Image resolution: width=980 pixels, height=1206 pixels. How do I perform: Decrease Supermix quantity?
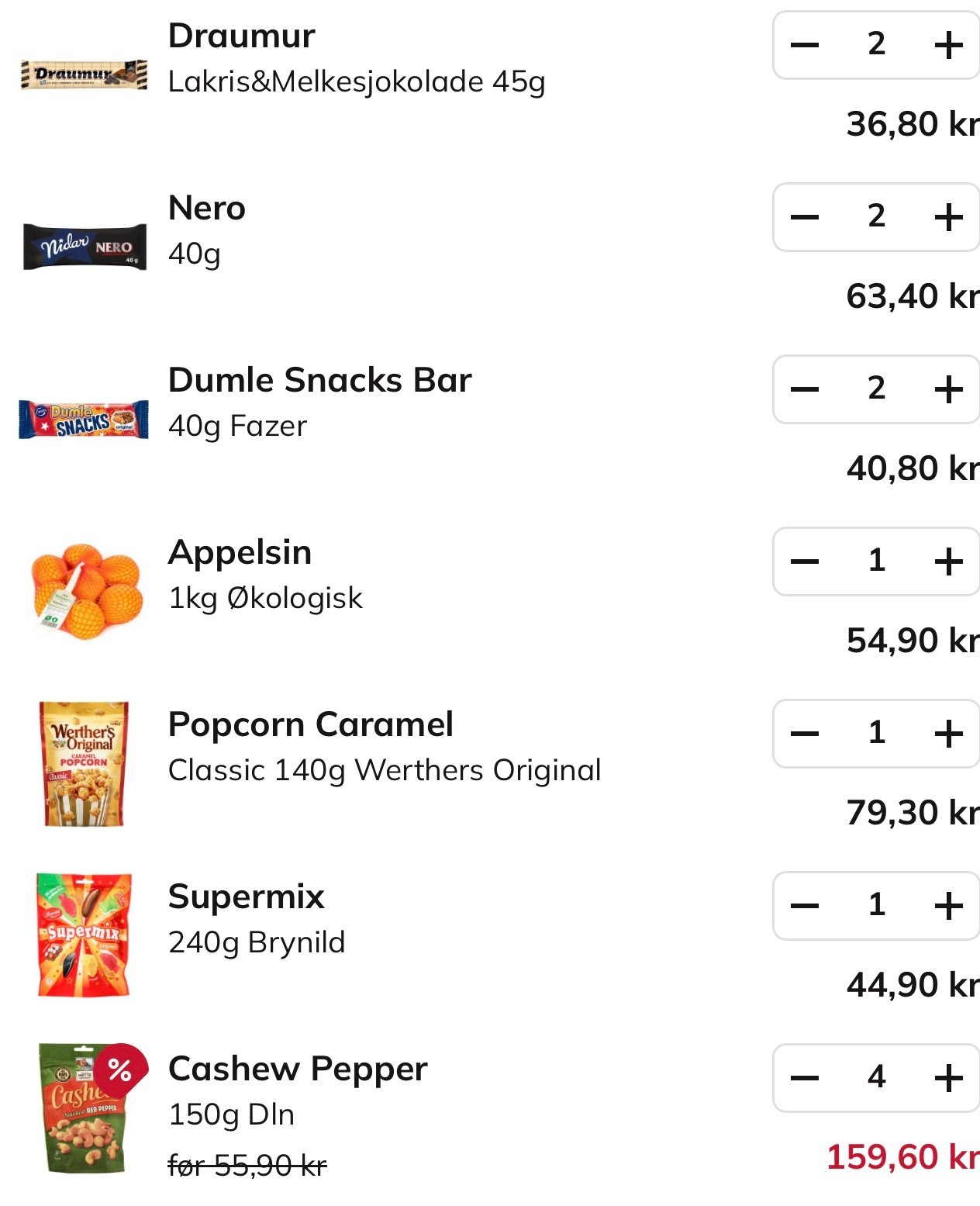pyautogui.click(x=805, y=906)
